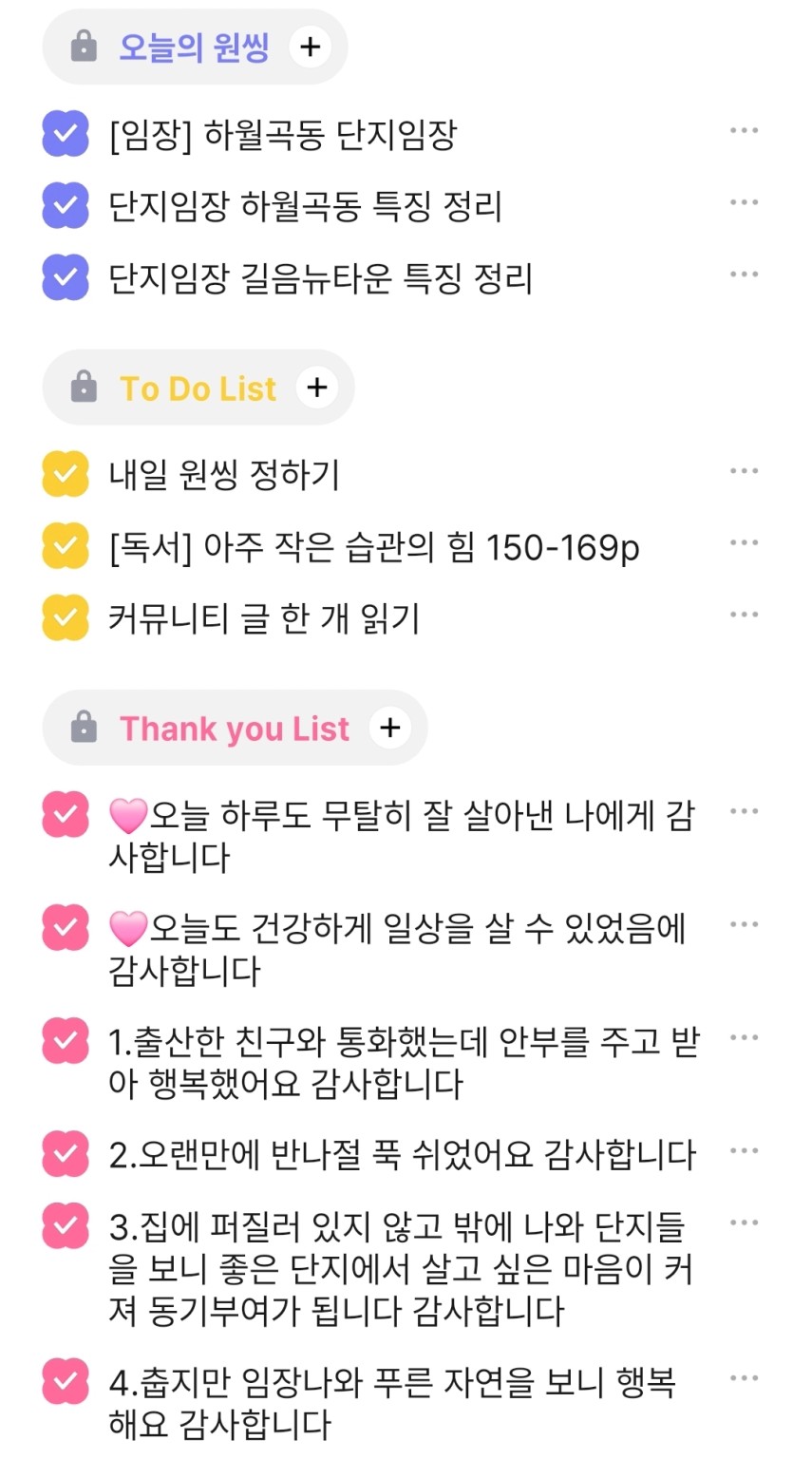The height and width of the screenshot is (1459, 812).
Task: Open options for 3.집에 퍼질러 있지 않고 entry
Action: click(744, 1223)
